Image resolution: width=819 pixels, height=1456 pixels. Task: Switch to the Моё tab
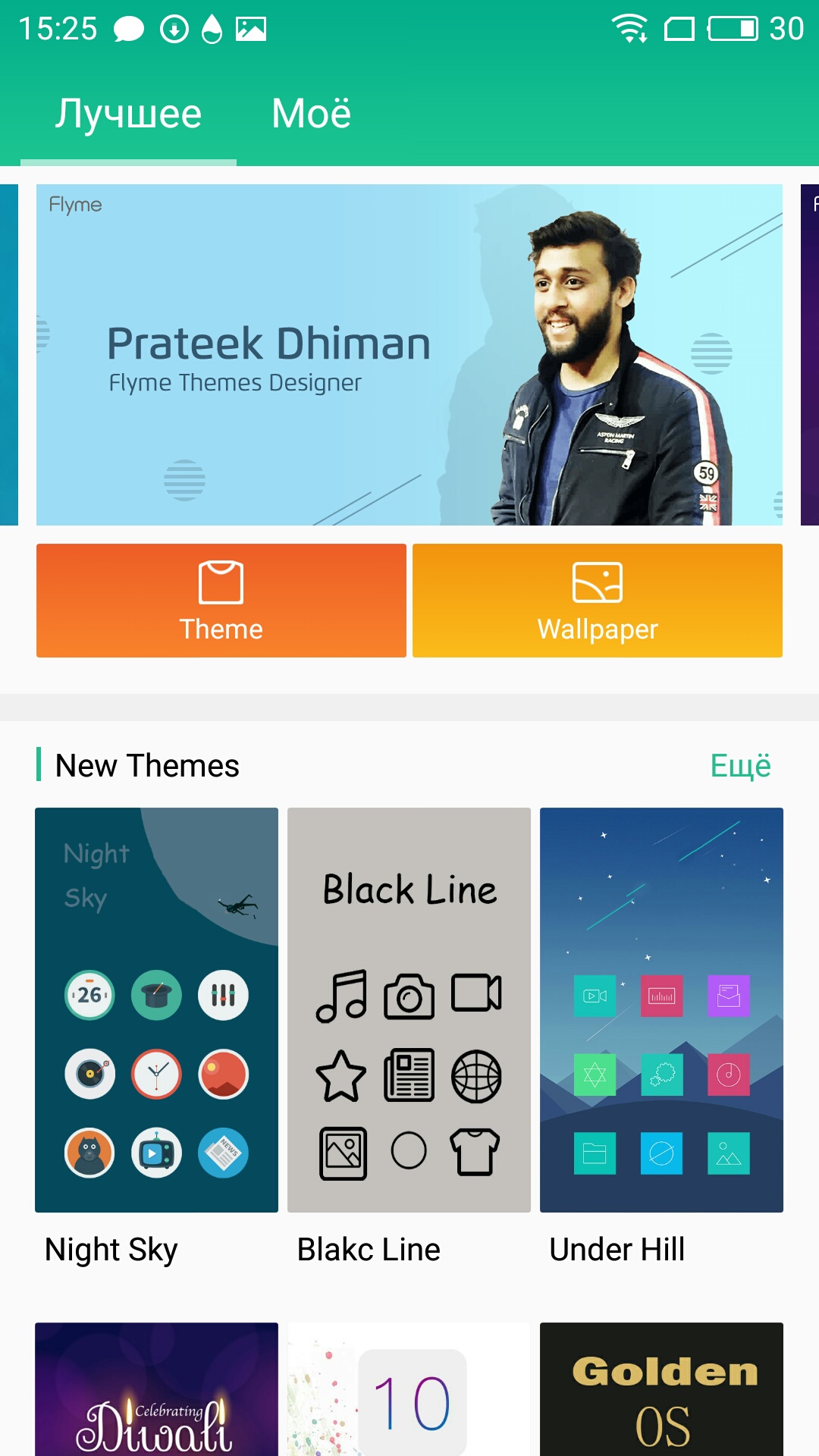311,114
